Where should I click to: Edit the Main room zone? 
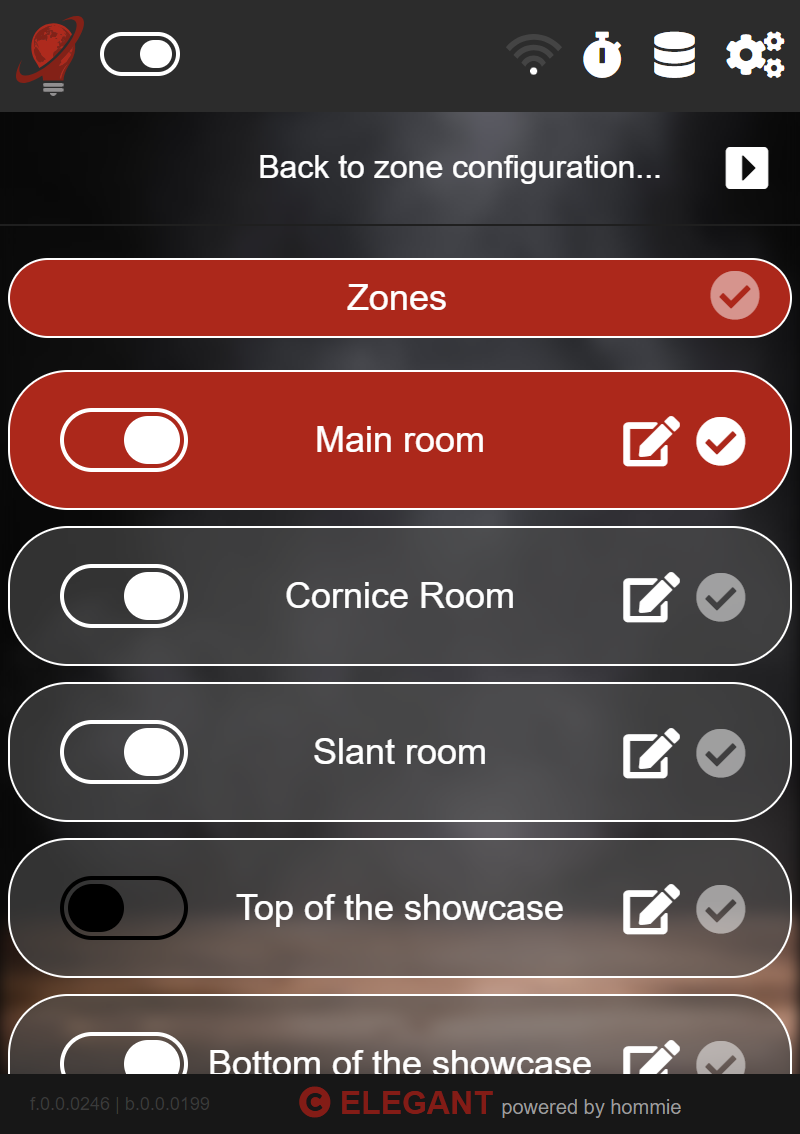651,441
